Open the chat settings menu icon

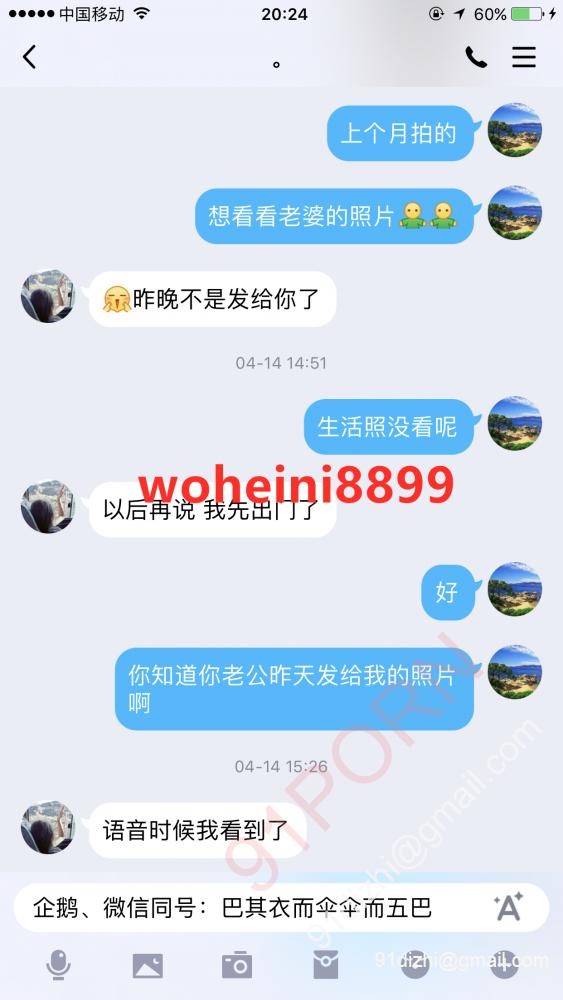point(524,57)
